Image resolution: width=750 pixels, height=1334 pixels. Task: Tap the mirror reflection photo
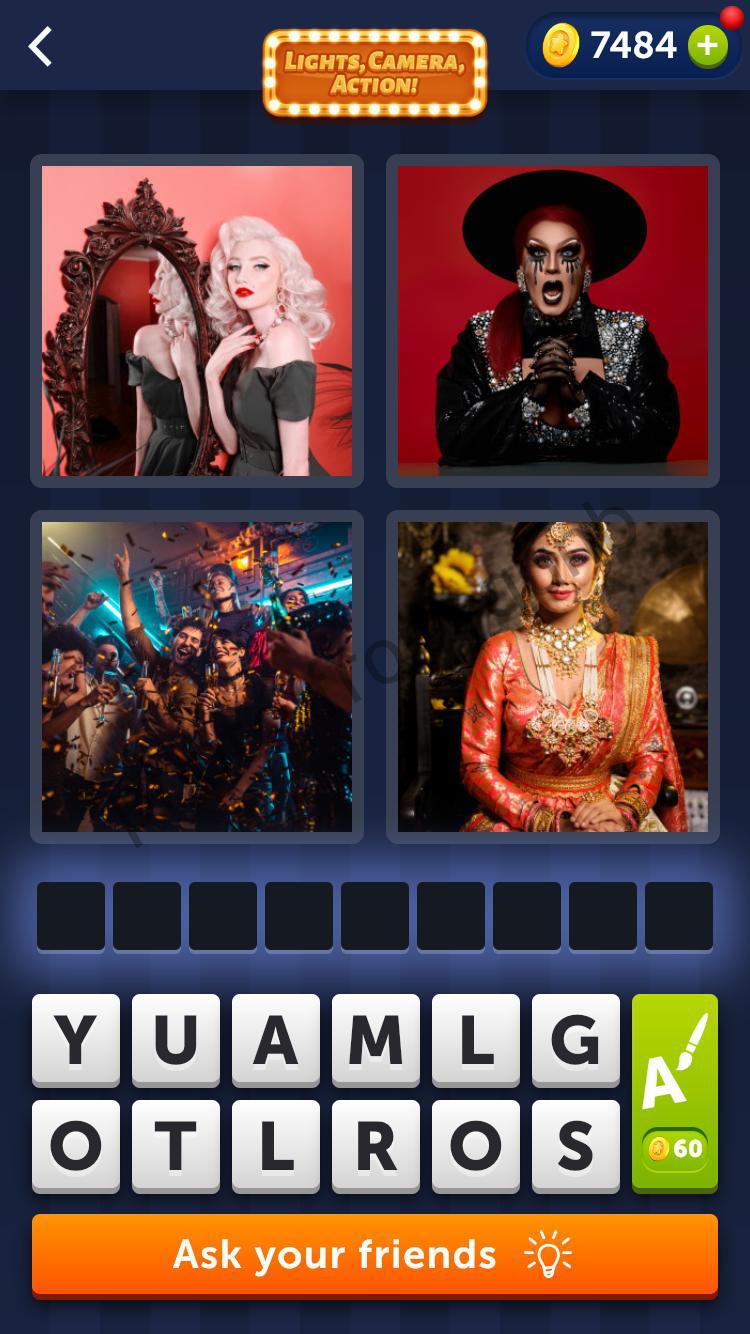[x=196, y=320]
